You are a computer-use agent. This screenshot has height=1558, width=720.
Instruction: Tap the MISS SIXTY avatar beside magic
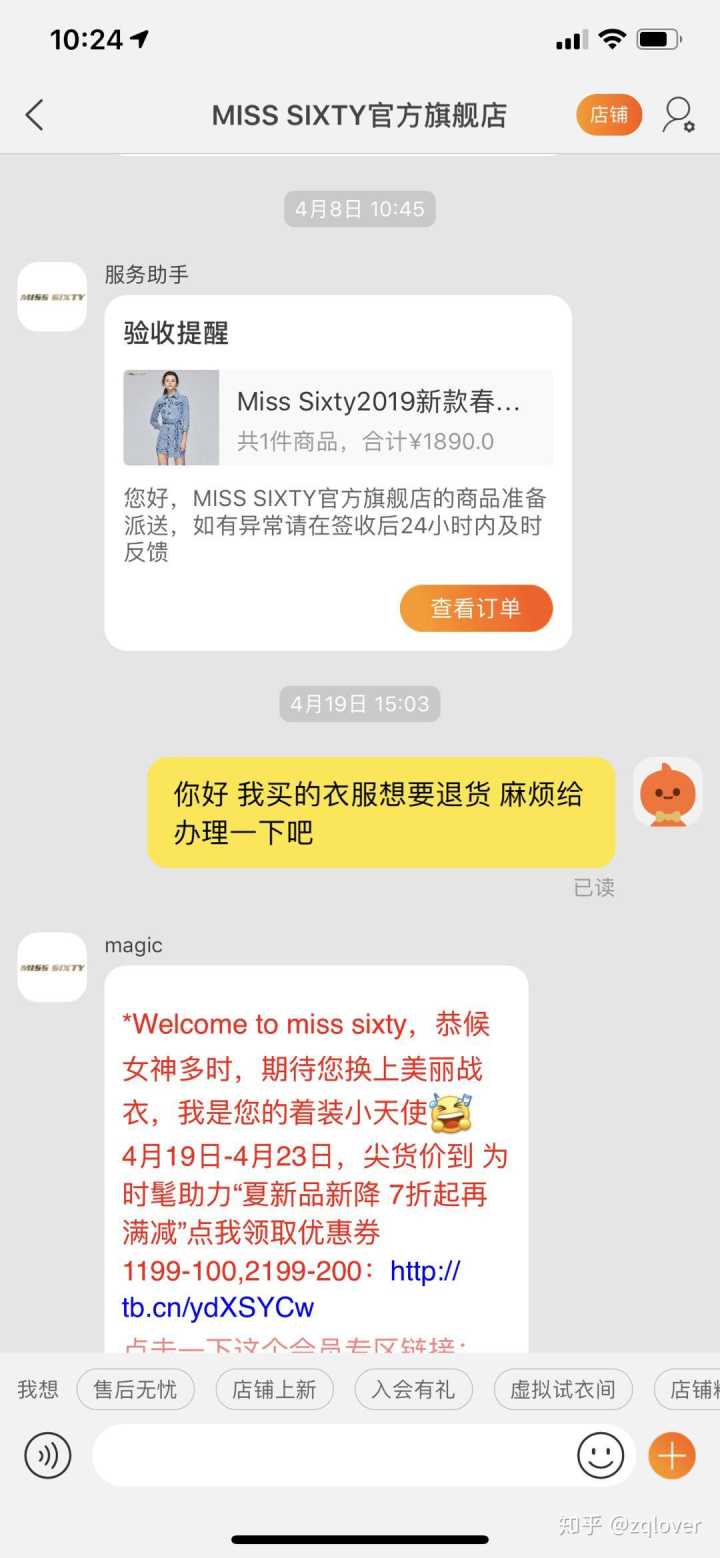coord(52,968)
